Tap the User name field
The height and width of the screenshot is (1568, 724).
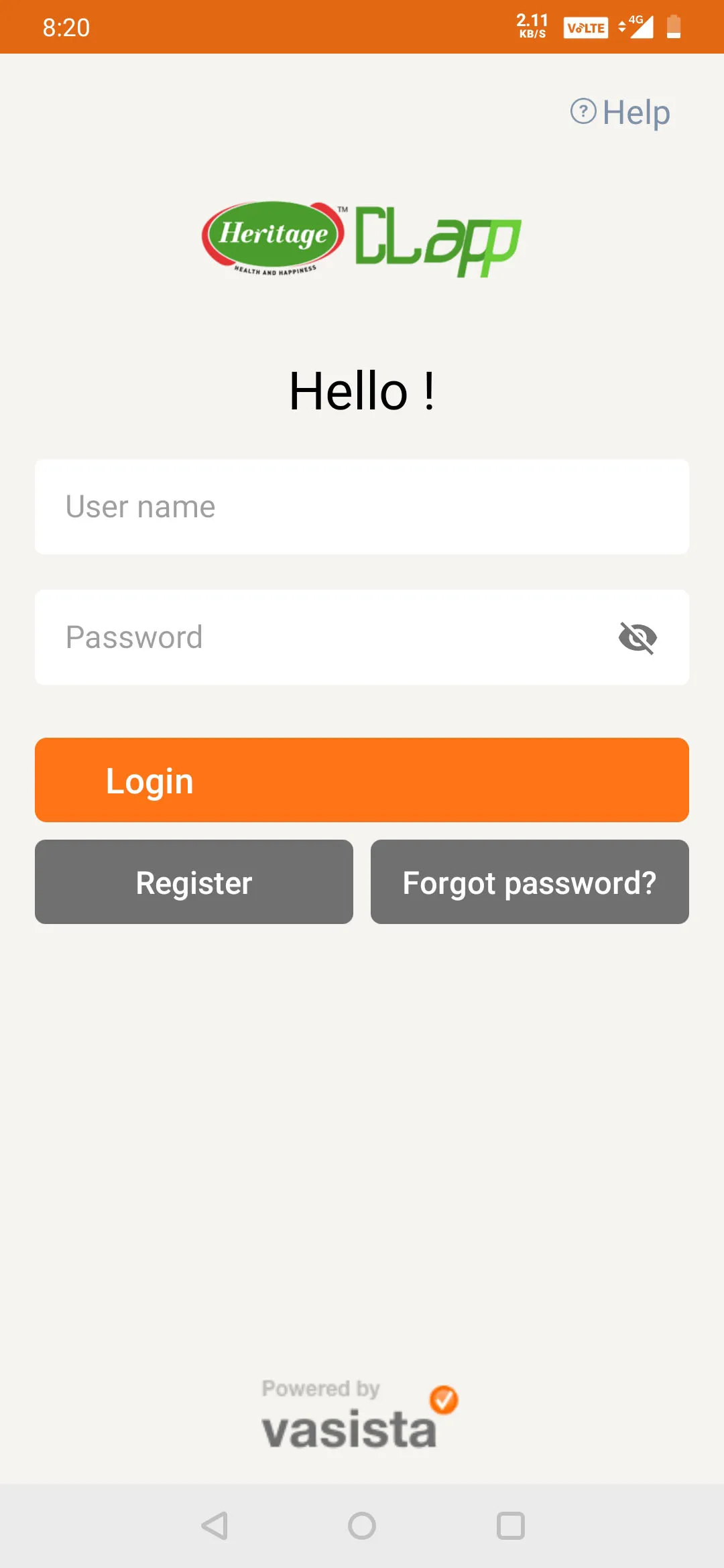tap(362, 507)
